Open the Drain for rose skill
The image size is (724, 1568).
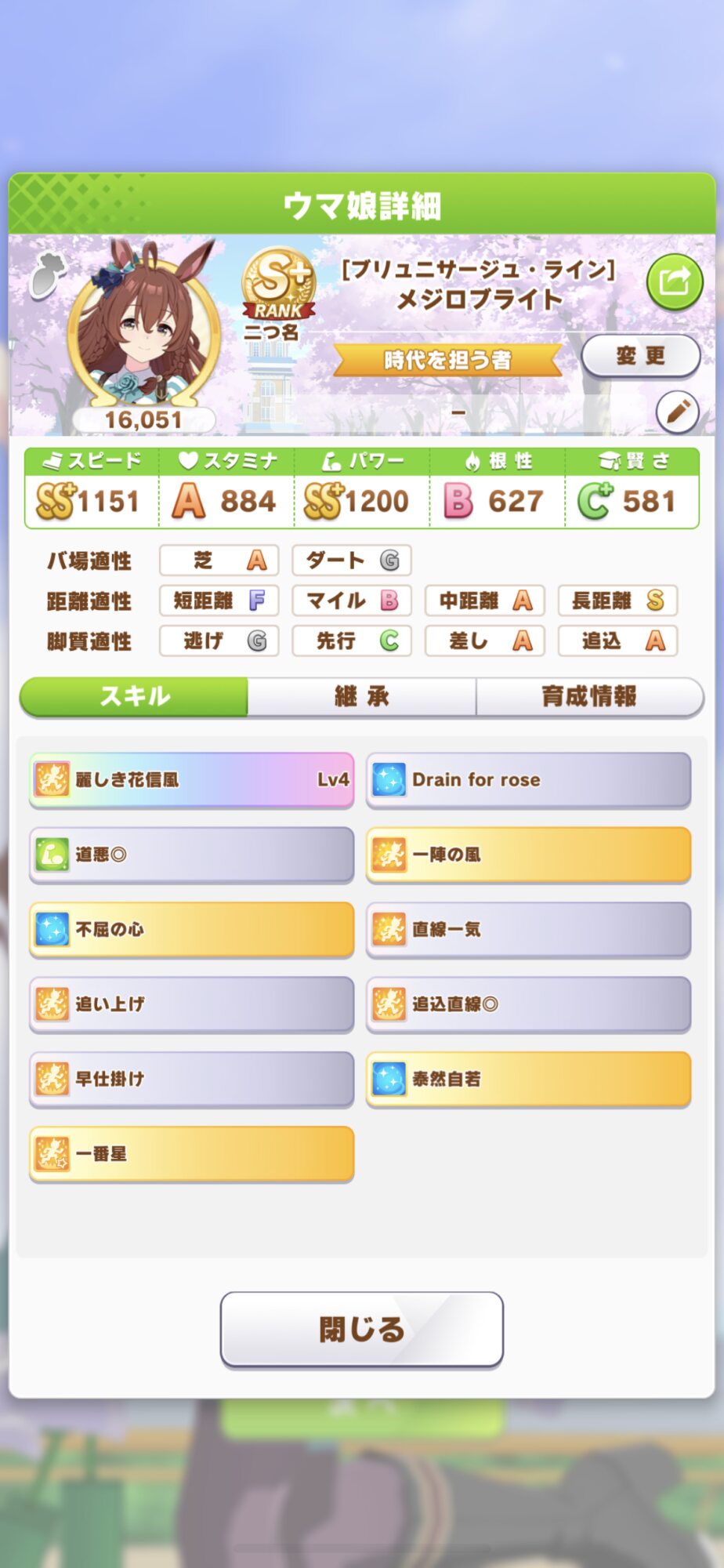pyautogui.click(x=528, y=779)
